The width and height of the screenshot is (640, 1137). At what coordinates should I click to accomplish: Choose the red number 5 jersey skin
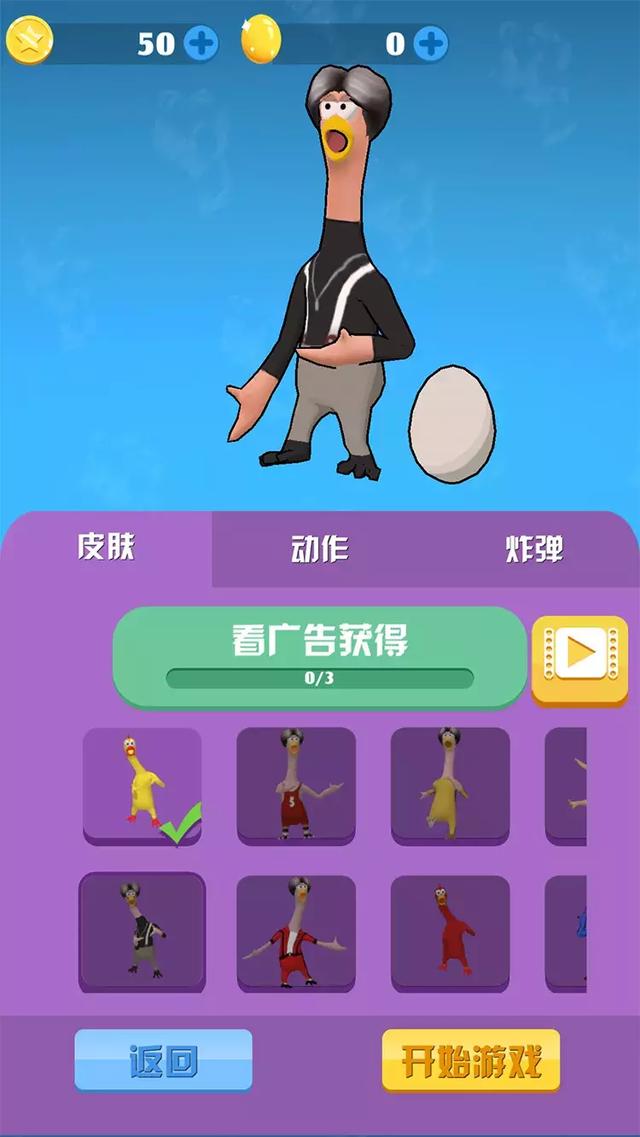296,784
